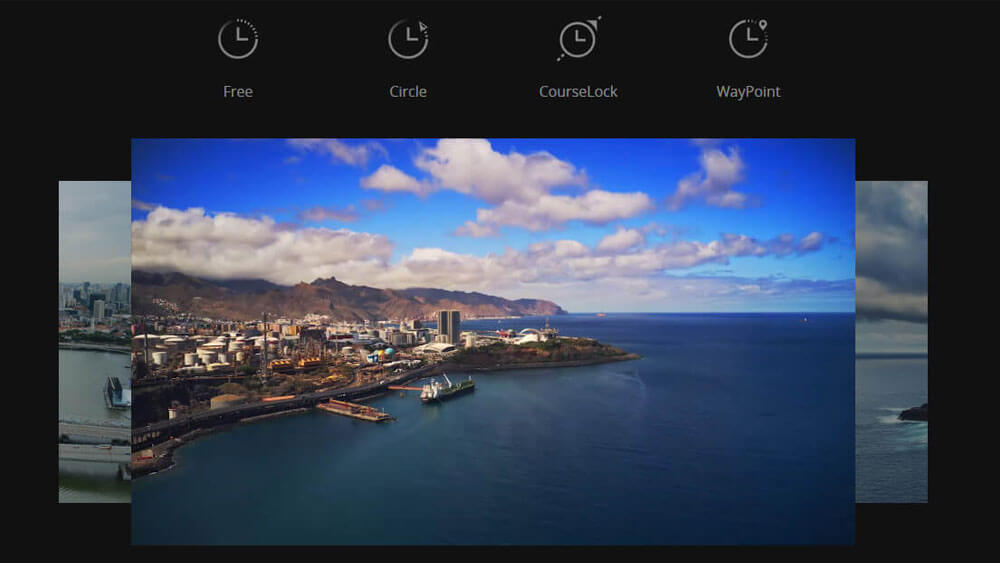Image resolution: width=1000 pixels, height=563 pixels.
Task: Show the previous city harbor slide
Action: click(95, 340)
